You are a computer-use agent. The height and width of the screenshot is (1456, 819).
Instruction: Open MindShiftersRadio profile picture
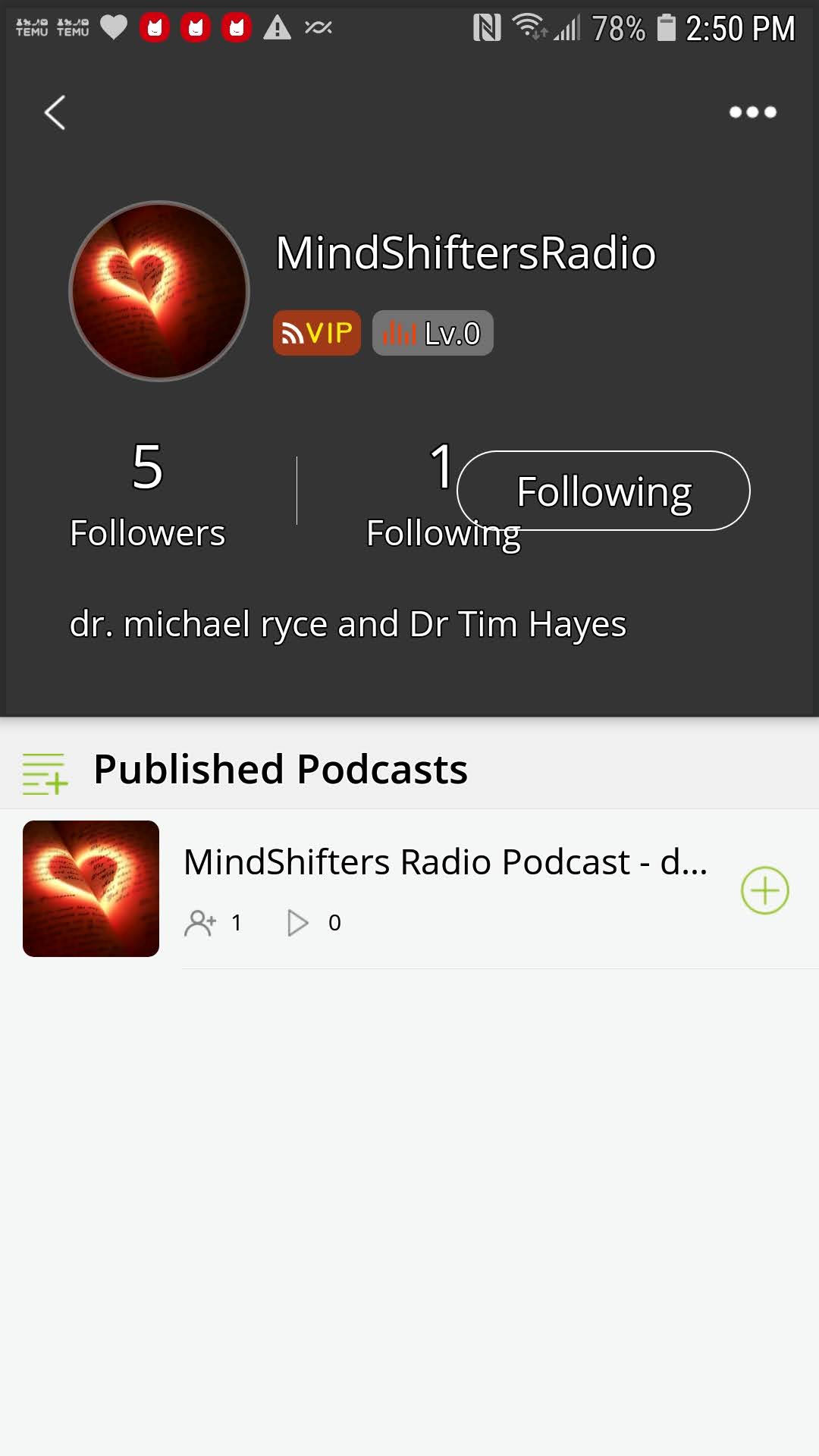click(159, 291)
